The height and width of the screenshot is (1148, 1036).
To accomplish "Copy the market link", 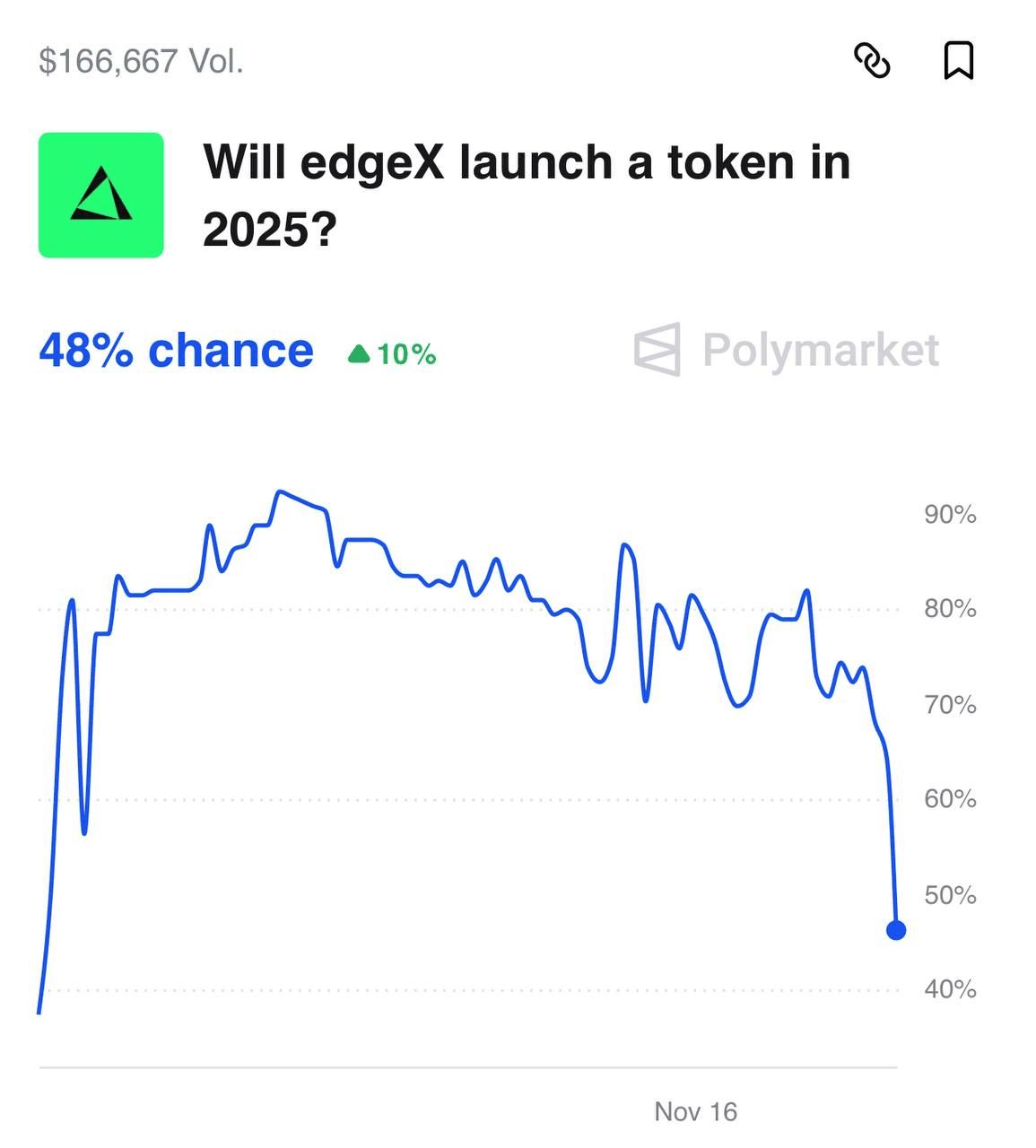I will (x=871, y=61).
